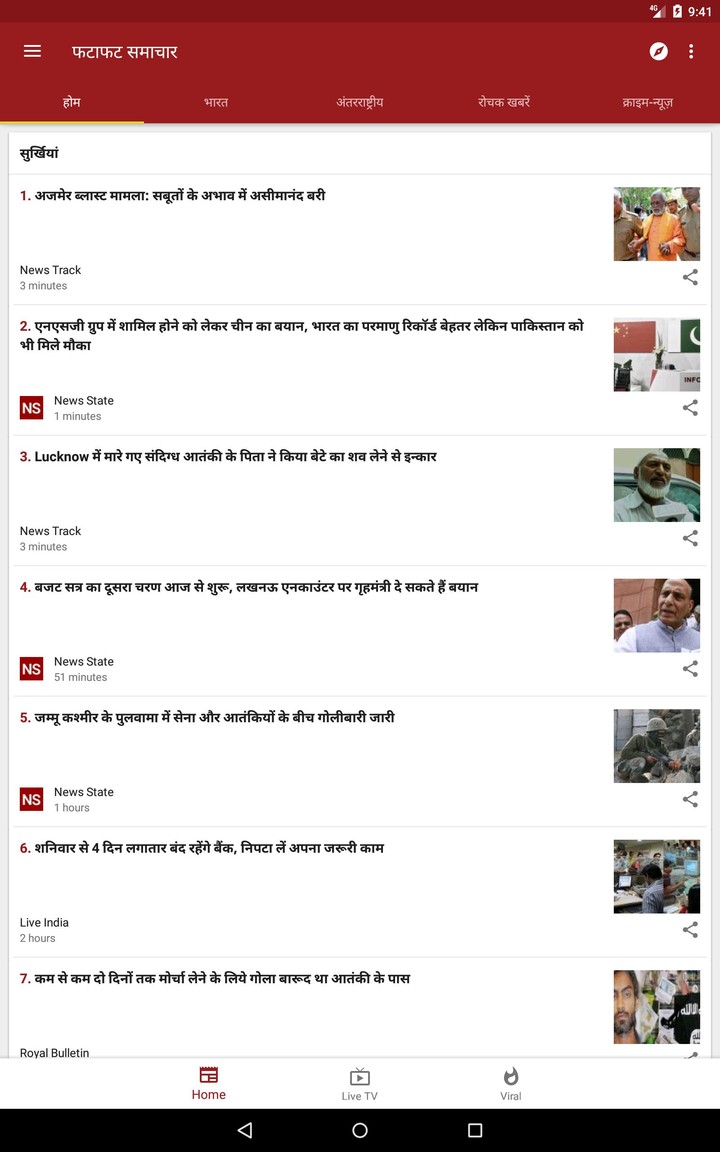Tap the system back button
This screenshot has height=1152, width=720.
(x=245, y=1130)
